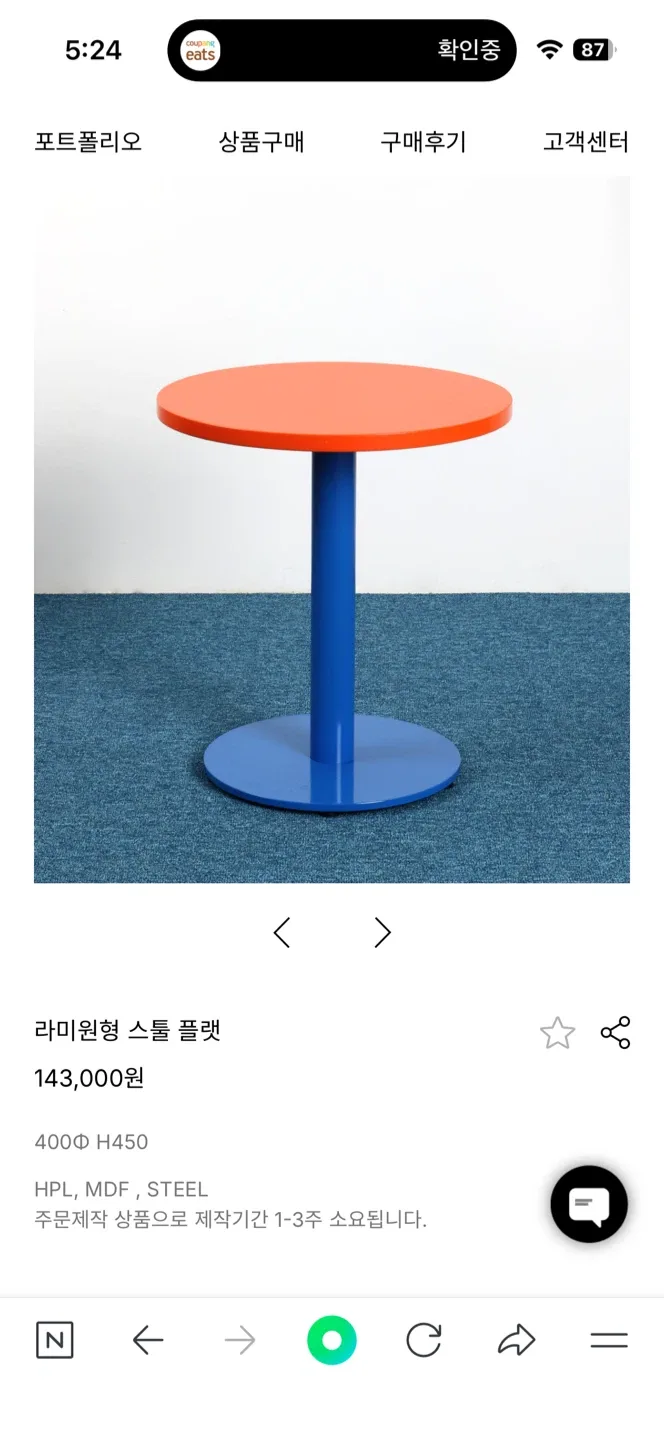Open the Coupang Eats live activity pill
This screenshot has height=1440, width=664.
[342, 50]
